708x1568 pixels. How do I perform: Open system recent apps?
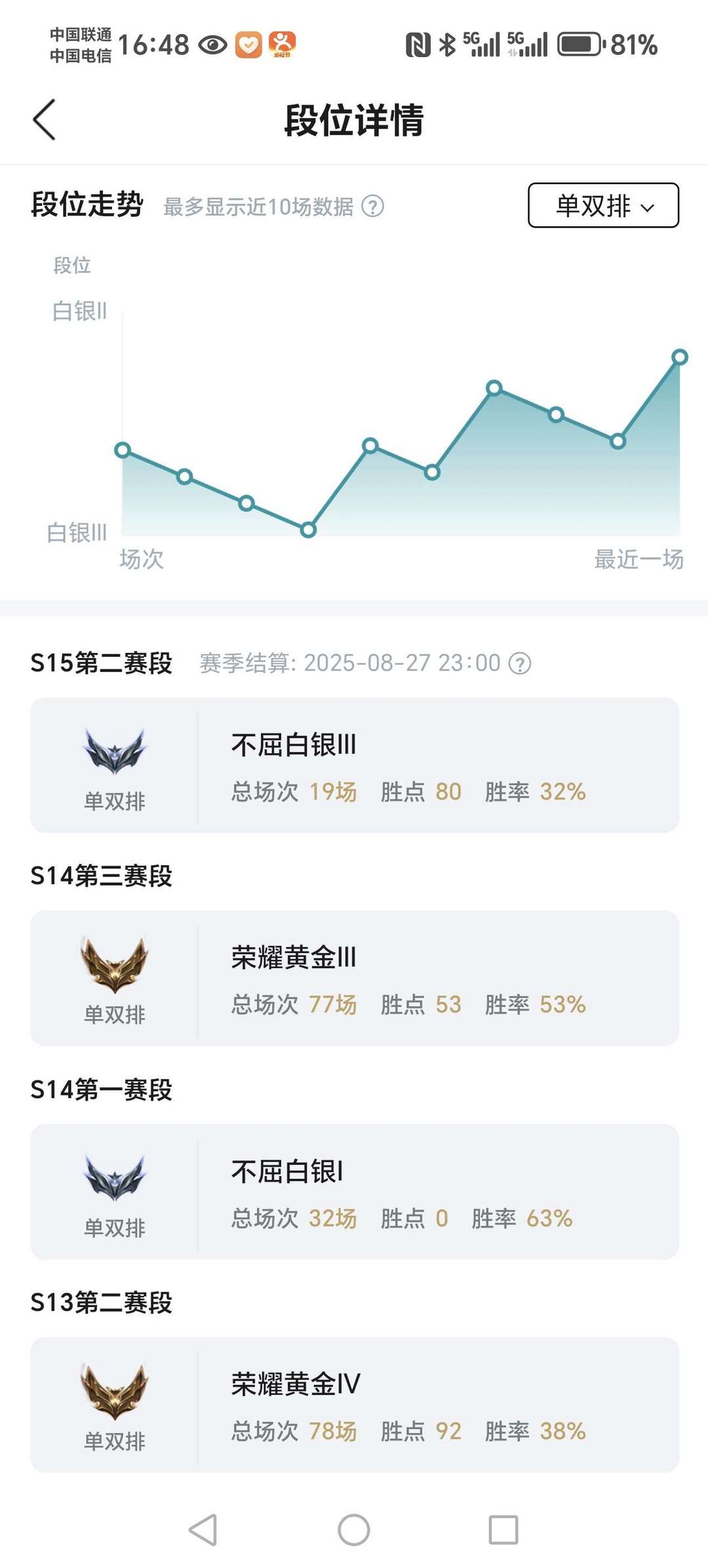(503, 1530)
